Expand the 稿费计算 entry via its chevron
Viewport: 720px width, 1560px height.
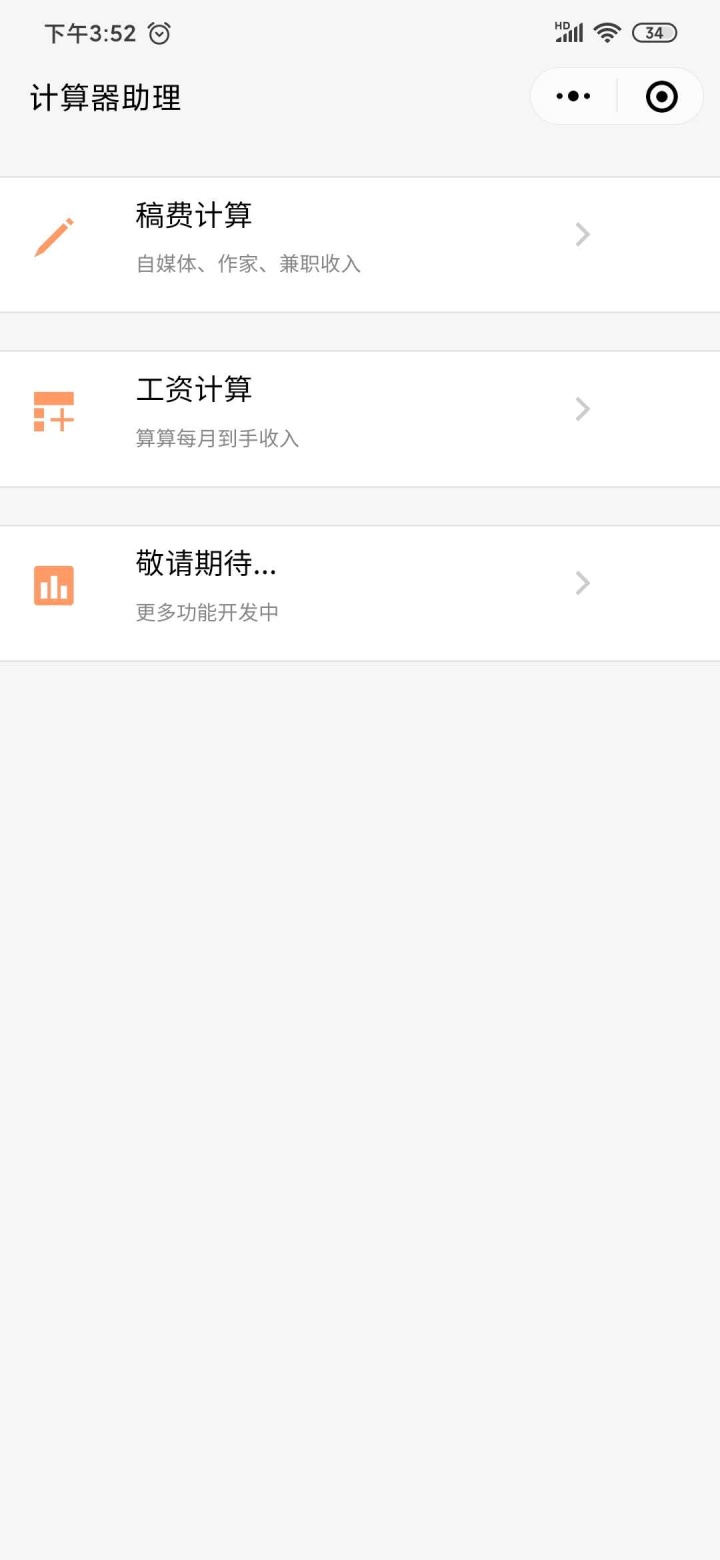click(x=582, y=234)
